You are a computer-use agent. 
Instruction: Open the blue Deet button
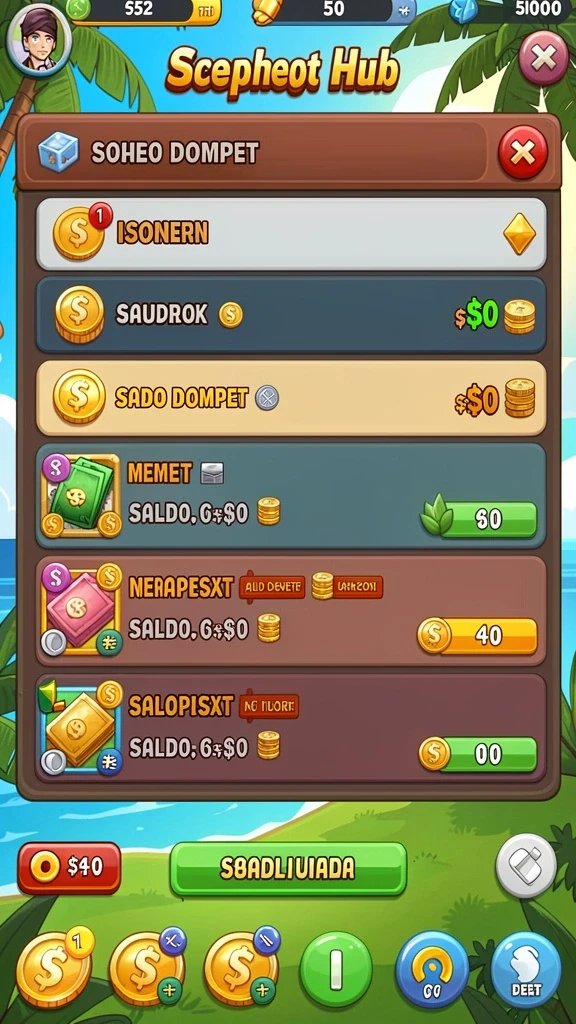526,970
